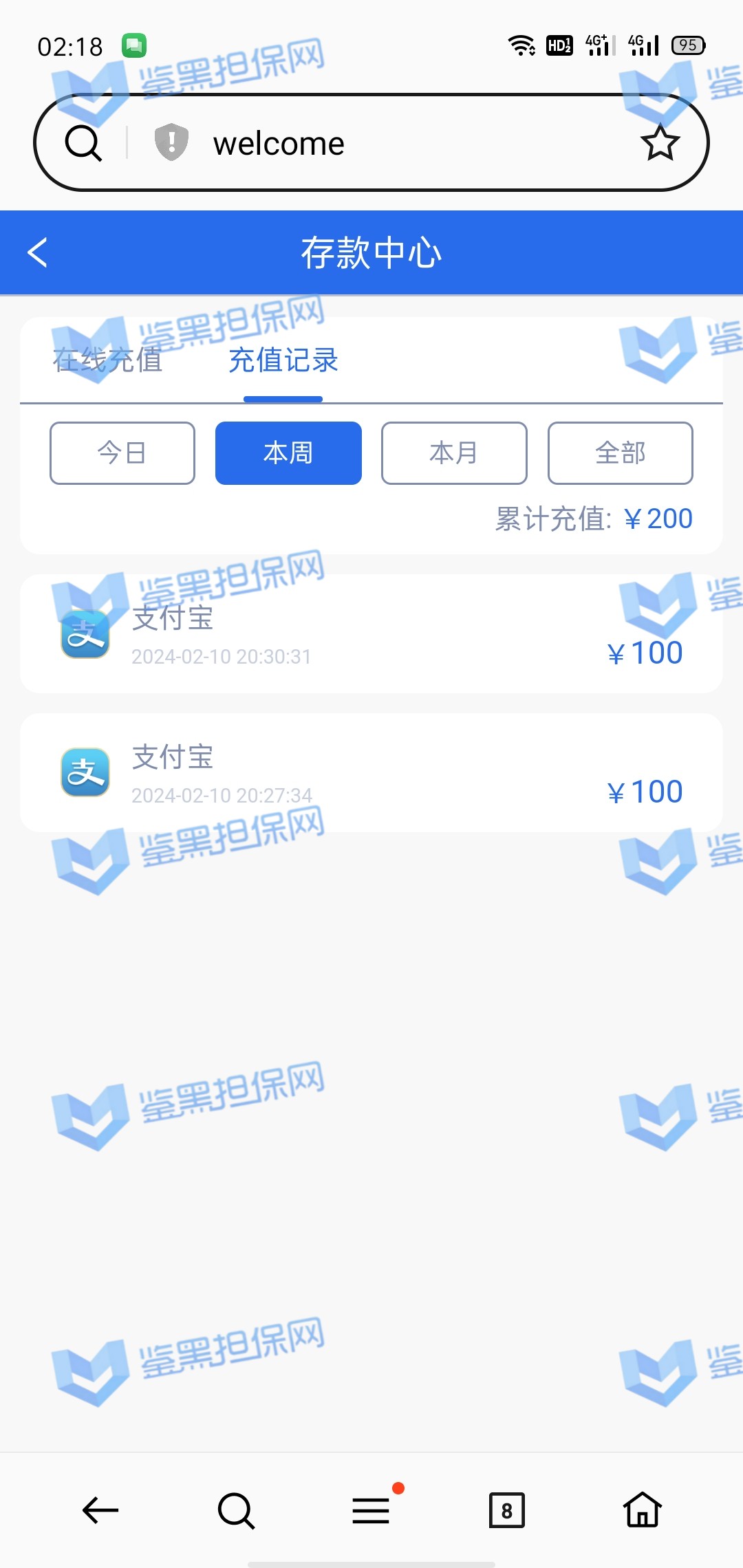Switch to 在线充值 tab
This screenshot has height=1568, width=743.
pyautogui.click(x=108, y=360)
